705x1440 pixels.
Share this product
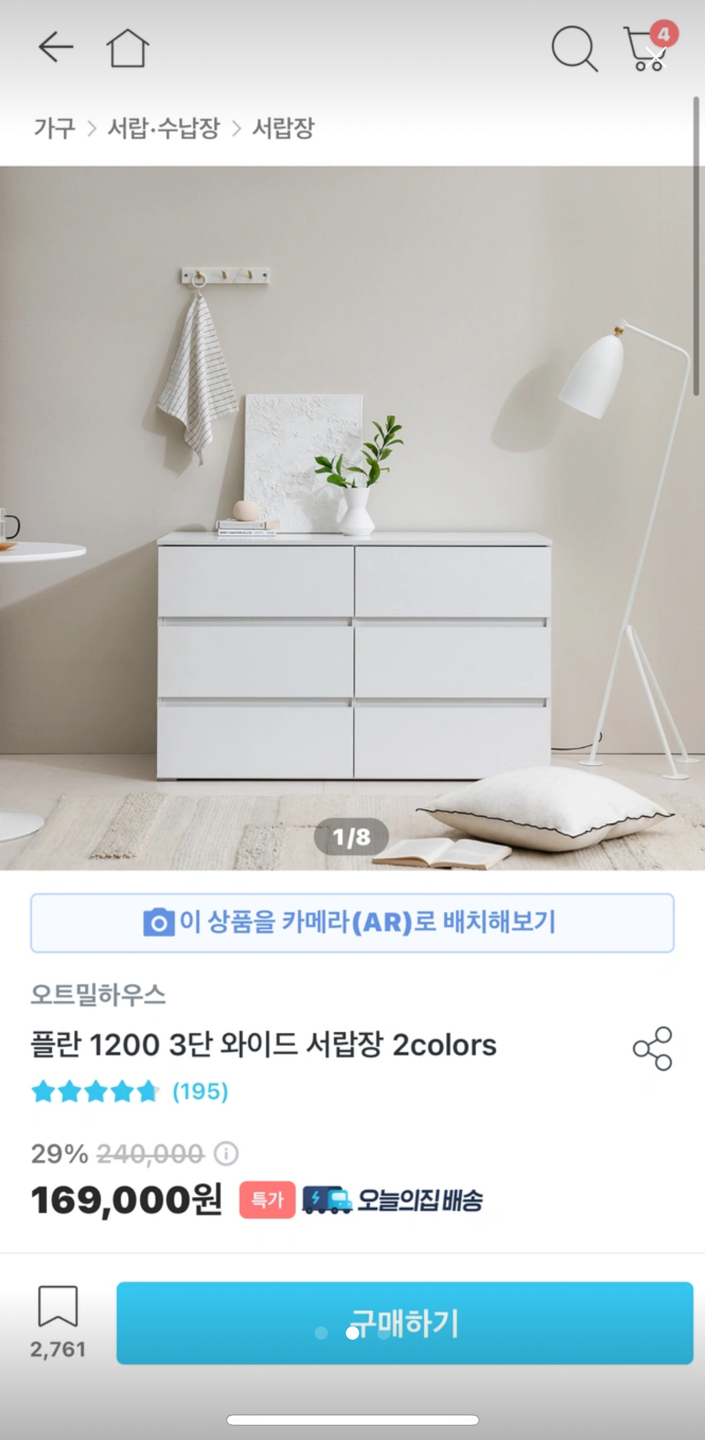click(x=652, y=1048)
